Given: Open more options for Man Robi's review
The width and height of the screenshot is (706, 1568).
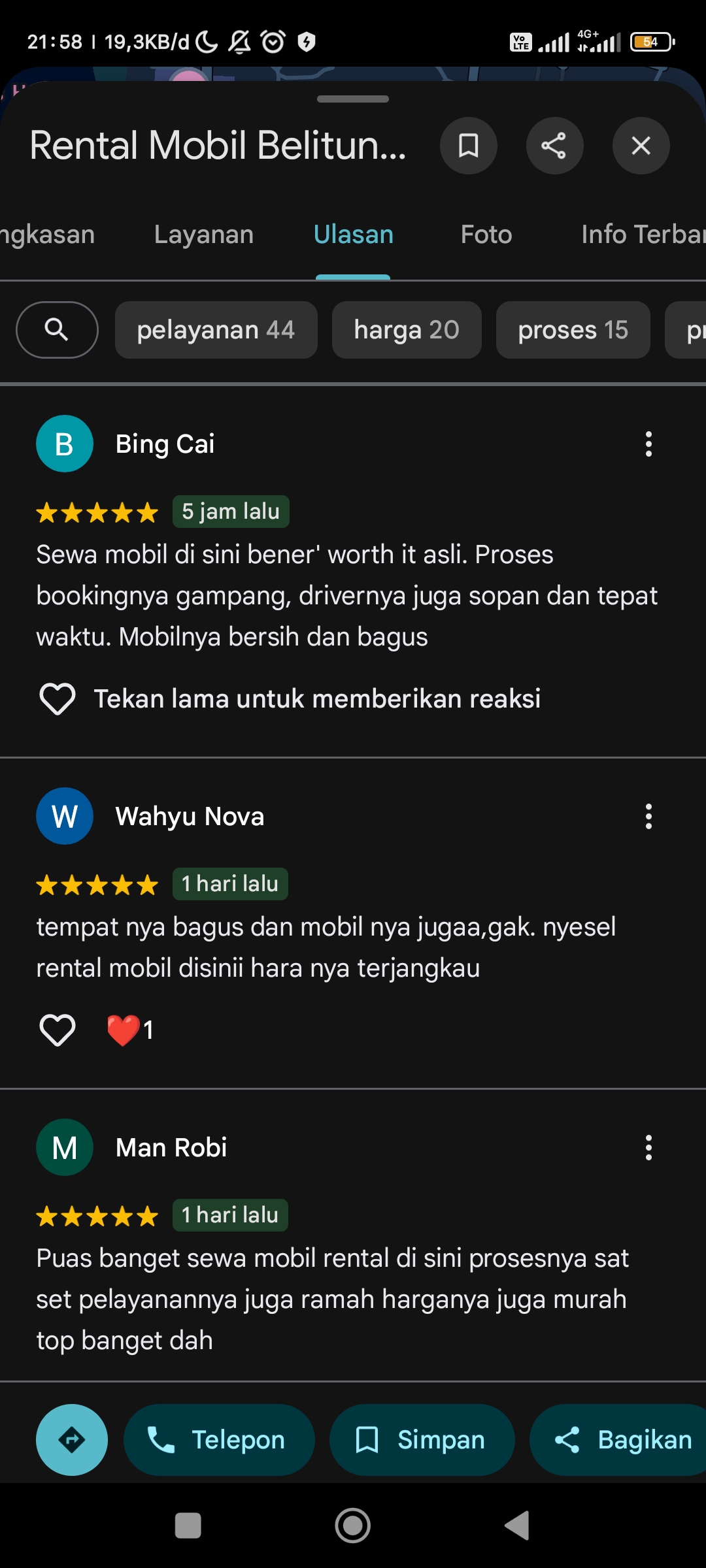Looking at the screenshot, I should click(x=648, y=1148).
